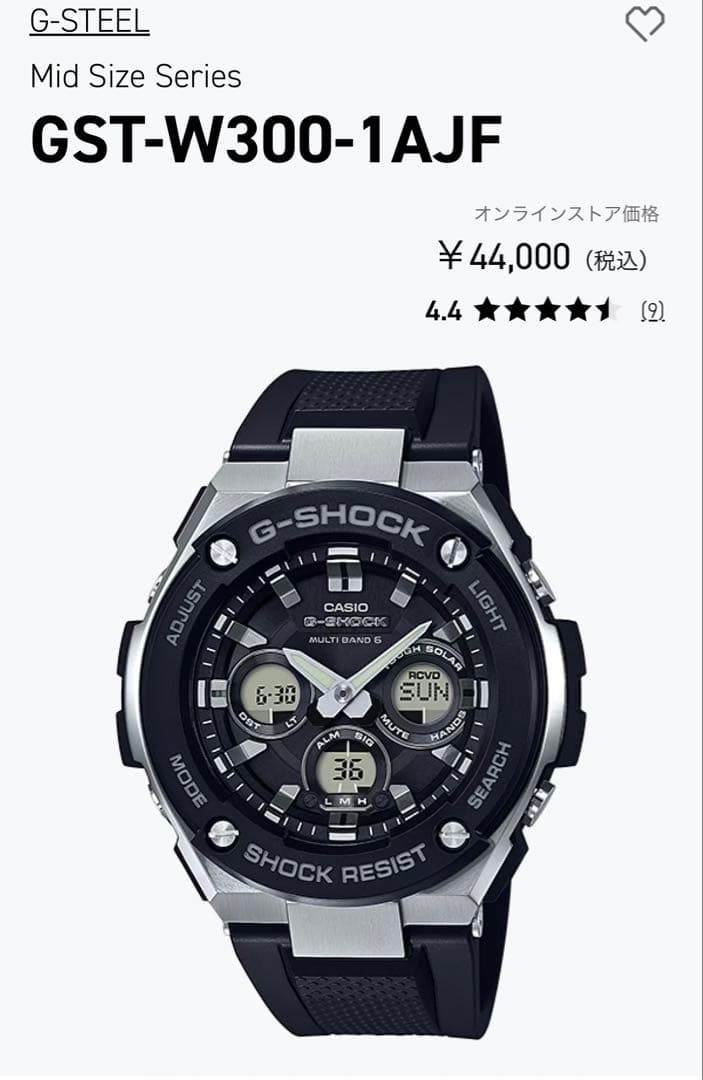Add GST-W300-1AJF to wishlist with the heart
Viewport: 703px width, 1080px height.
pos(644,24)
